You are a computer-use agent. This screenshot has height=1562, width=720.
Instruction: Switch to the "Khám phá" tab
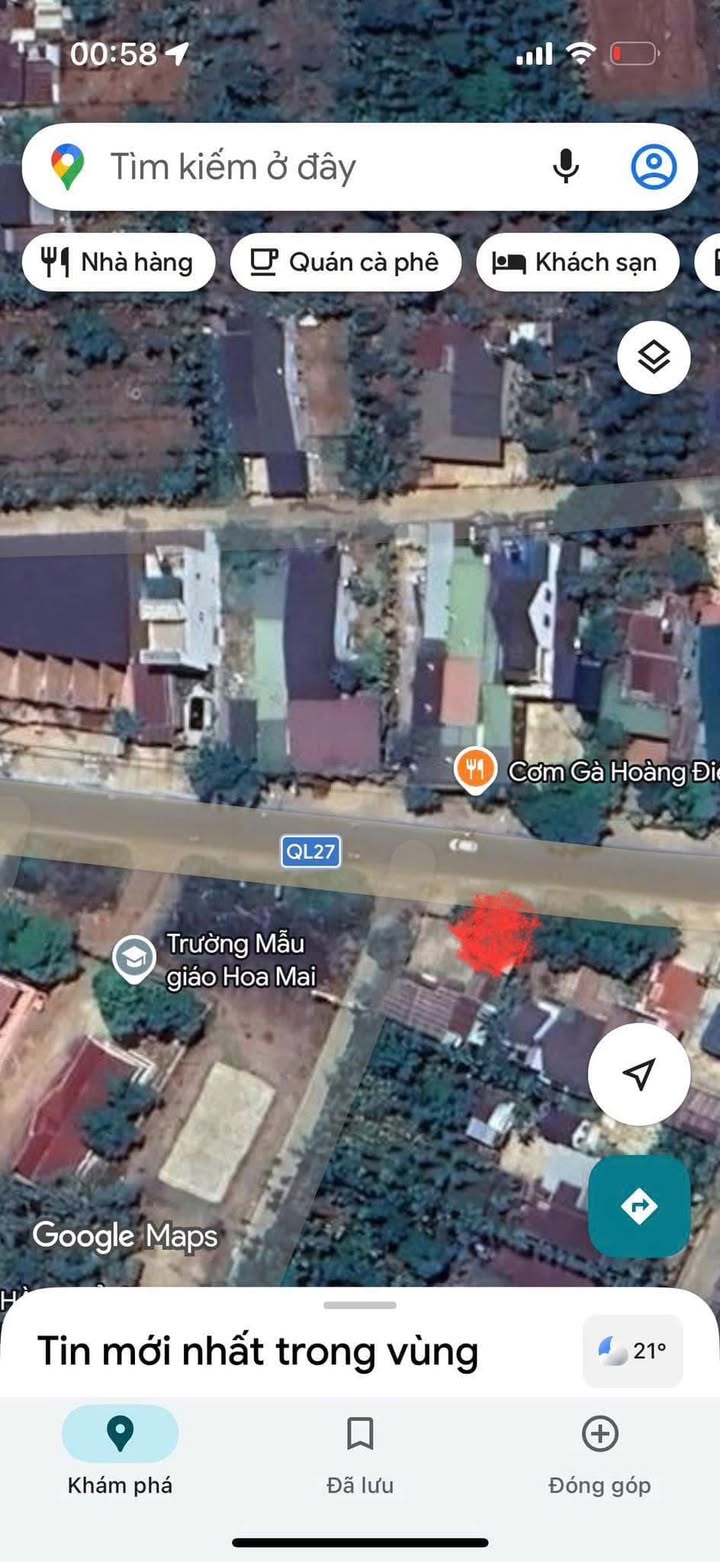(x=120, y=1450)
